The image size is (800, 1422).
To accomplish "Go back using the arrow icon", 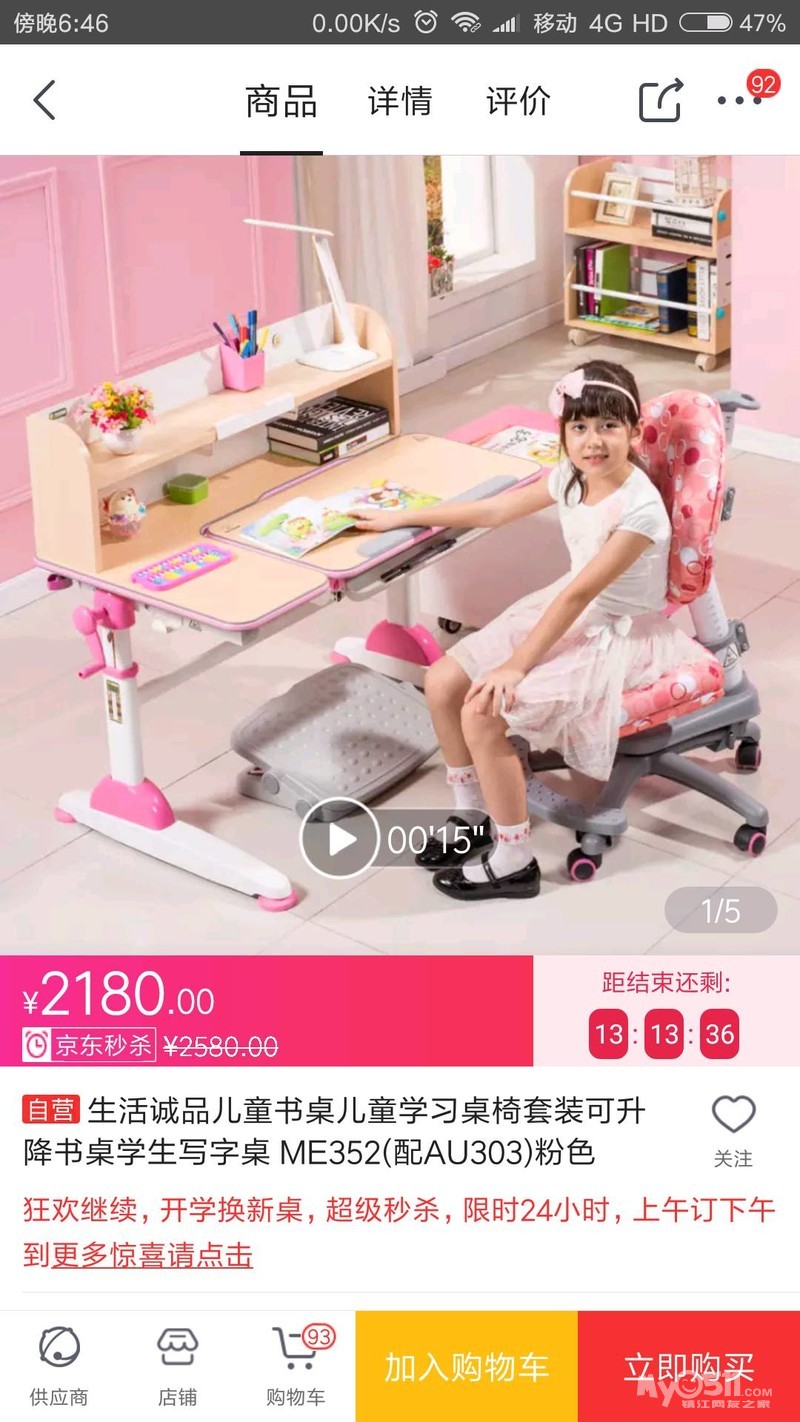I will click(45, 101).
